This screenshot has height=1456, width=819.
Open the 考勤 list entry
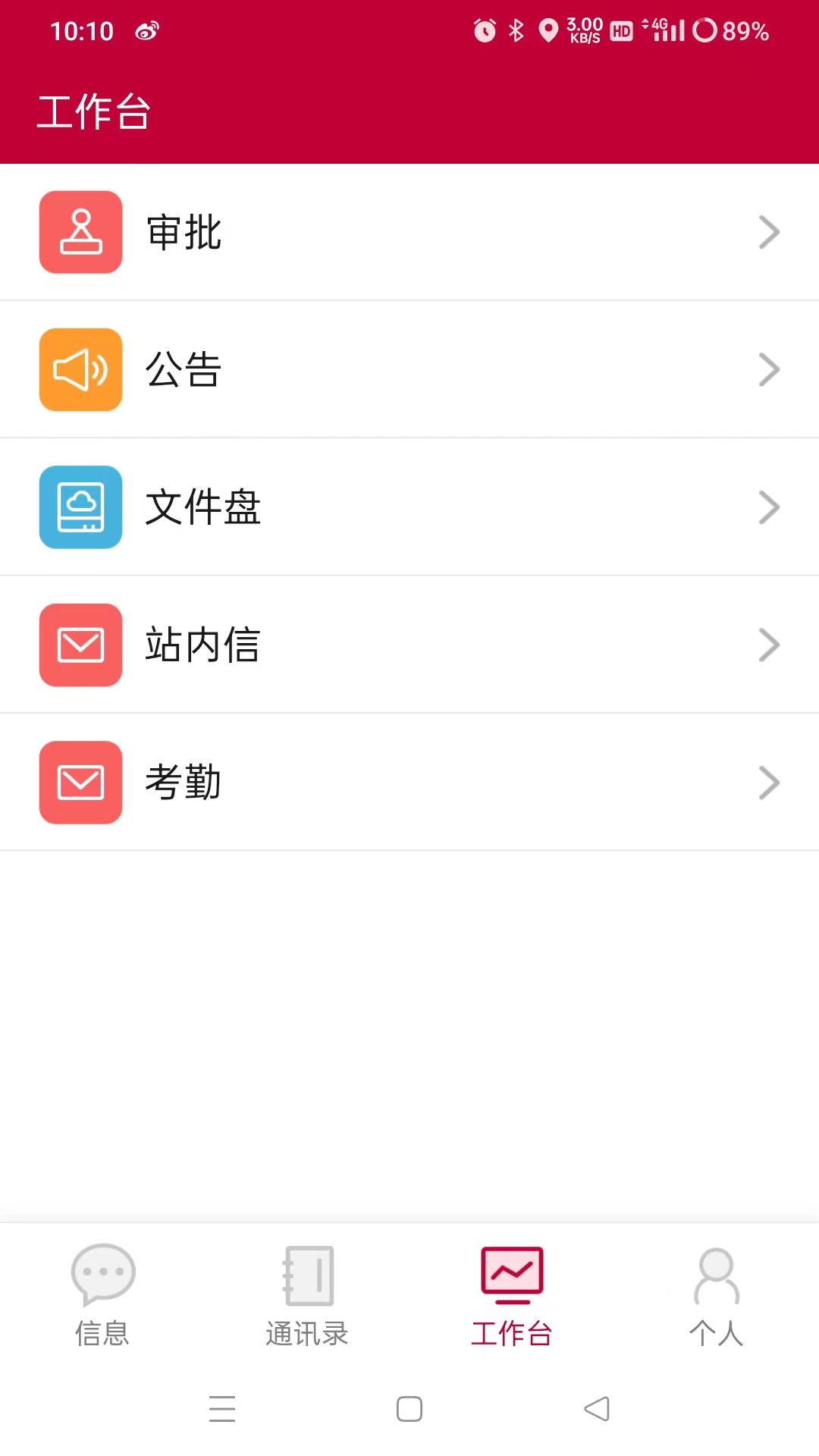409,783
